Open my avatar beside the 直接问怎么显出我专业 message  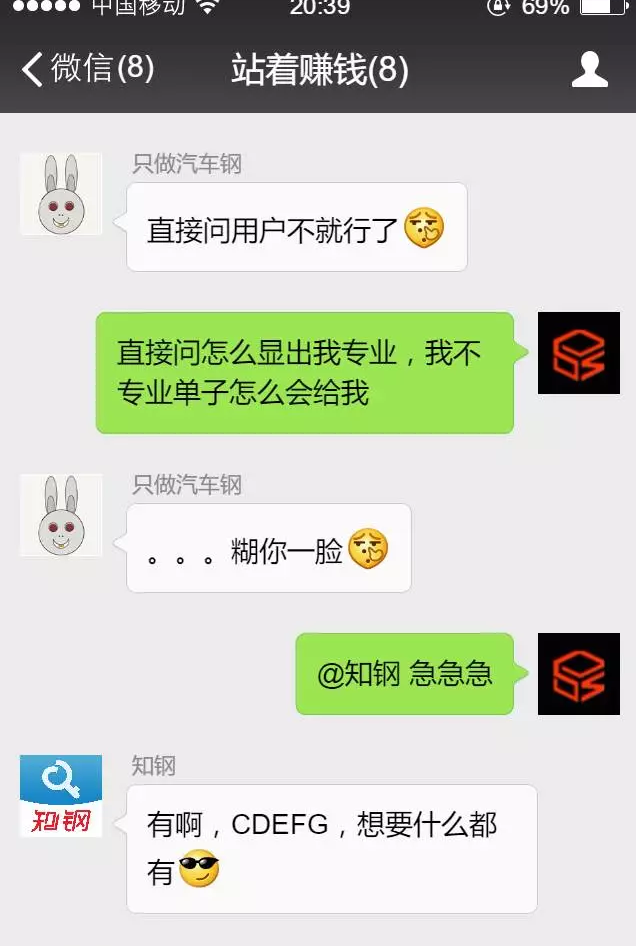[x=578, y=352]
